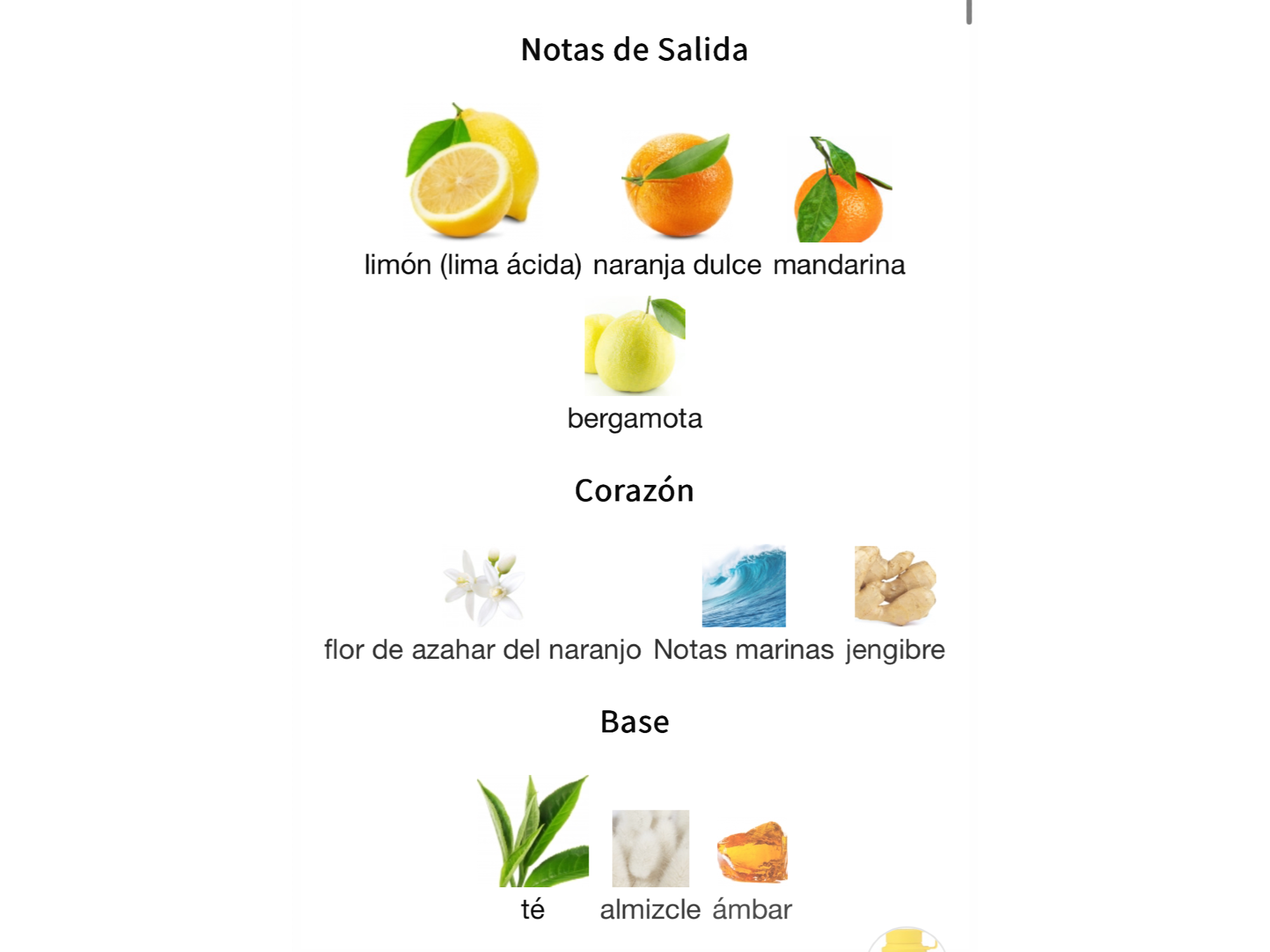Tap the floating perfume bottle bubble
This screenshot has height=952, width=1270.
(907, 942)
